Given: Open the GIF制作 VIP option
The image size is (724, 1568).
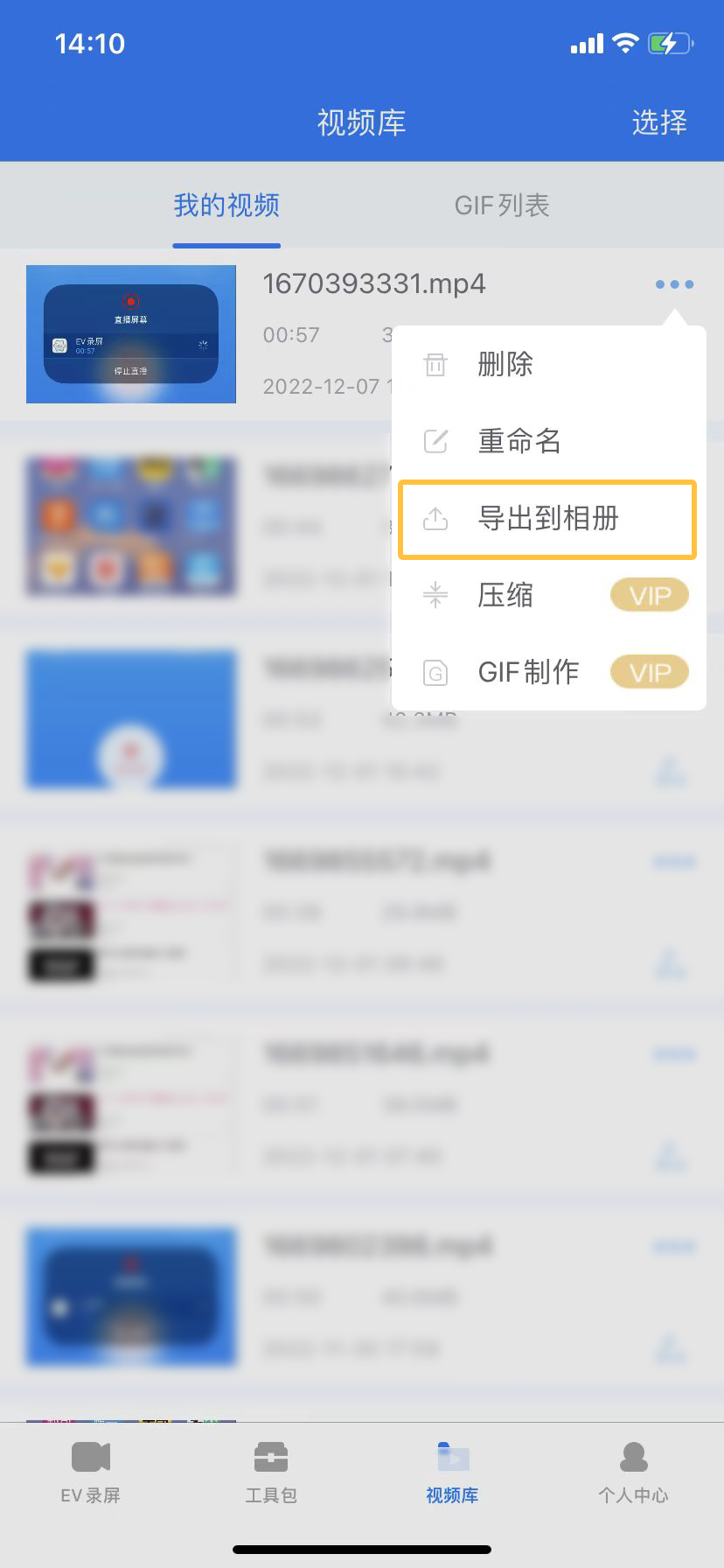Looking at the screenshot, I should [x=548, y=672].
